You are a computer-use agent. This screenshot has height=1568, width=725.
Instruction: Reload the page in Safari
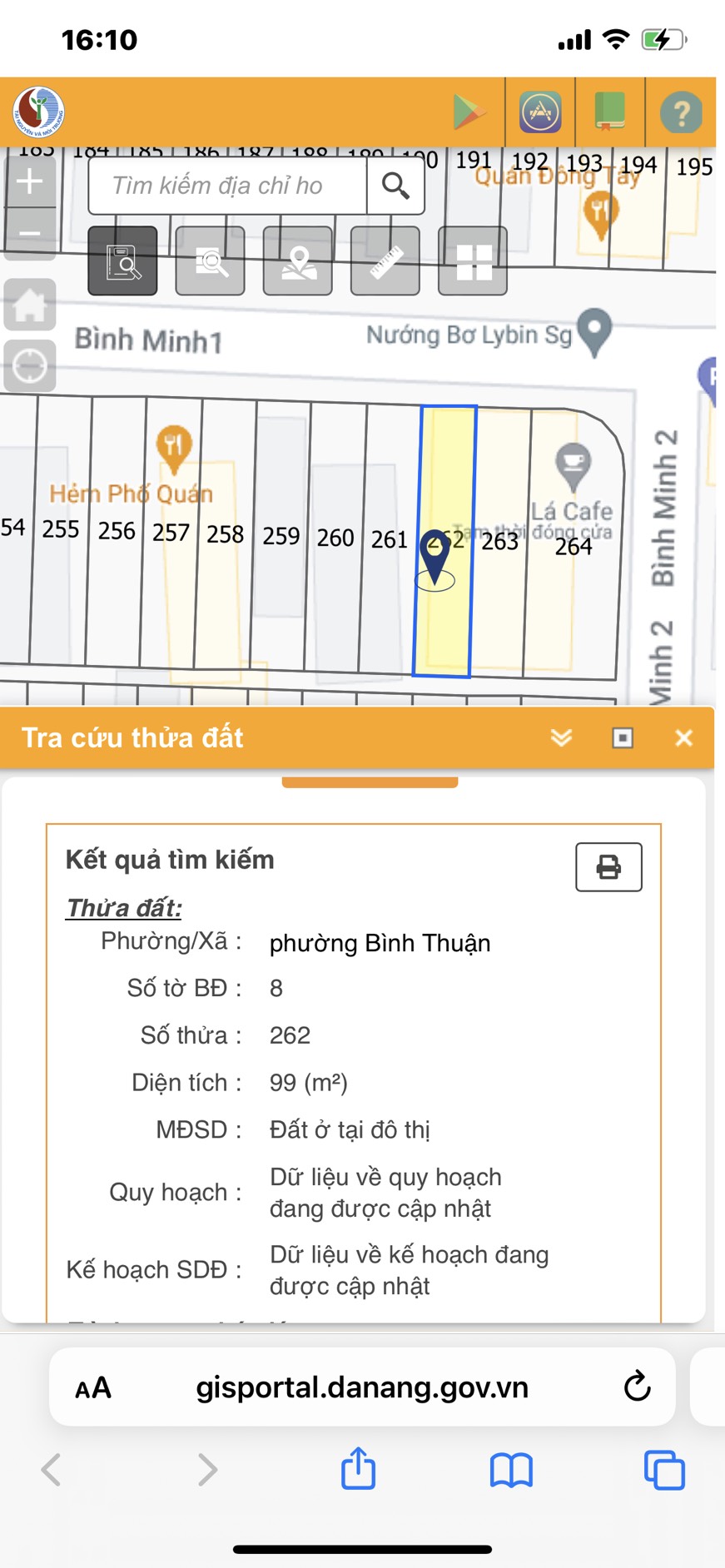[x=637, y=1387]
